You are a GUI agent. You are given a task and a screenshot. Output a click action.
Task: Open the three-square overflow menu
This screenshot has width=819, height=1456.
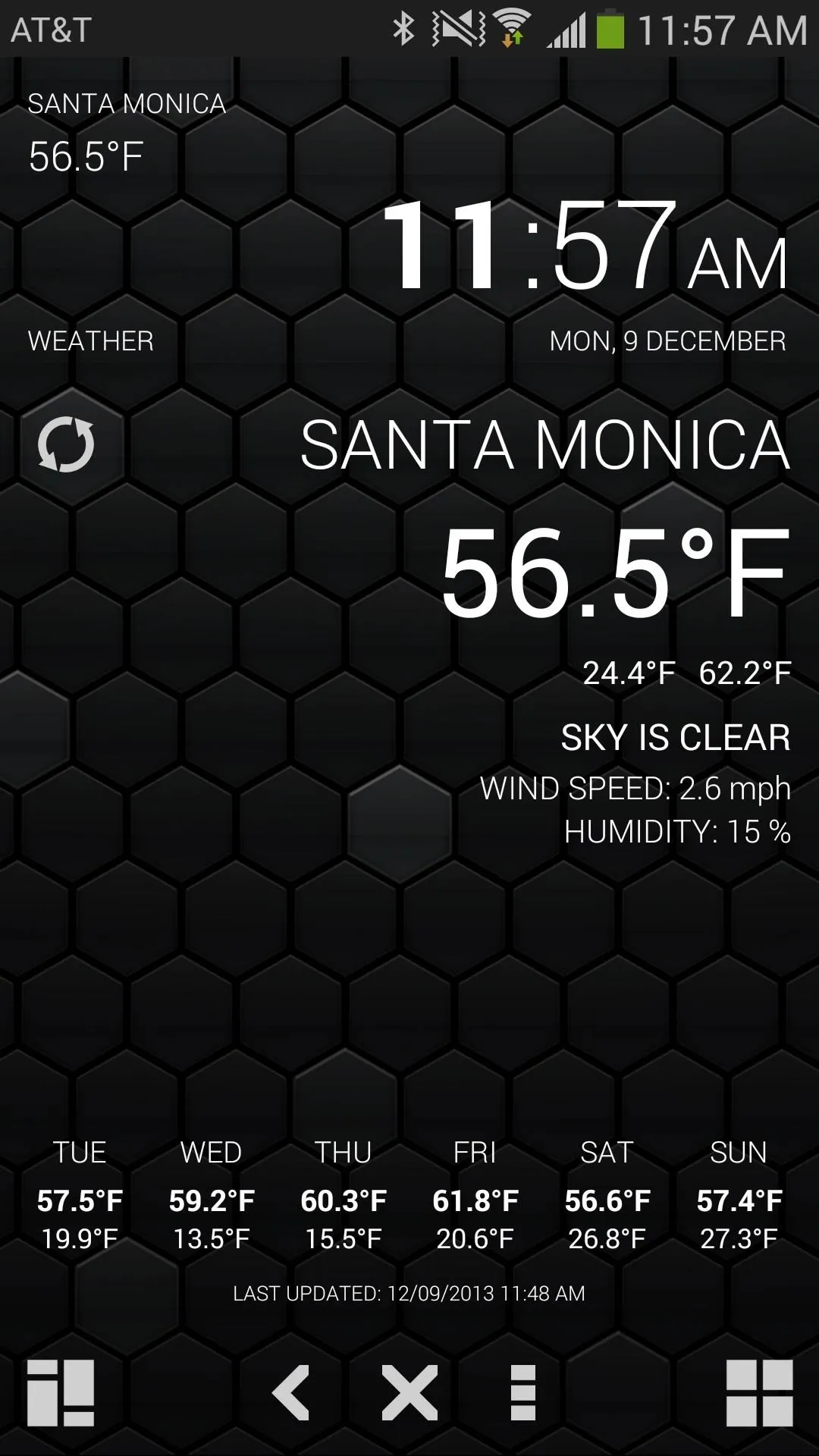[523, 1392]
